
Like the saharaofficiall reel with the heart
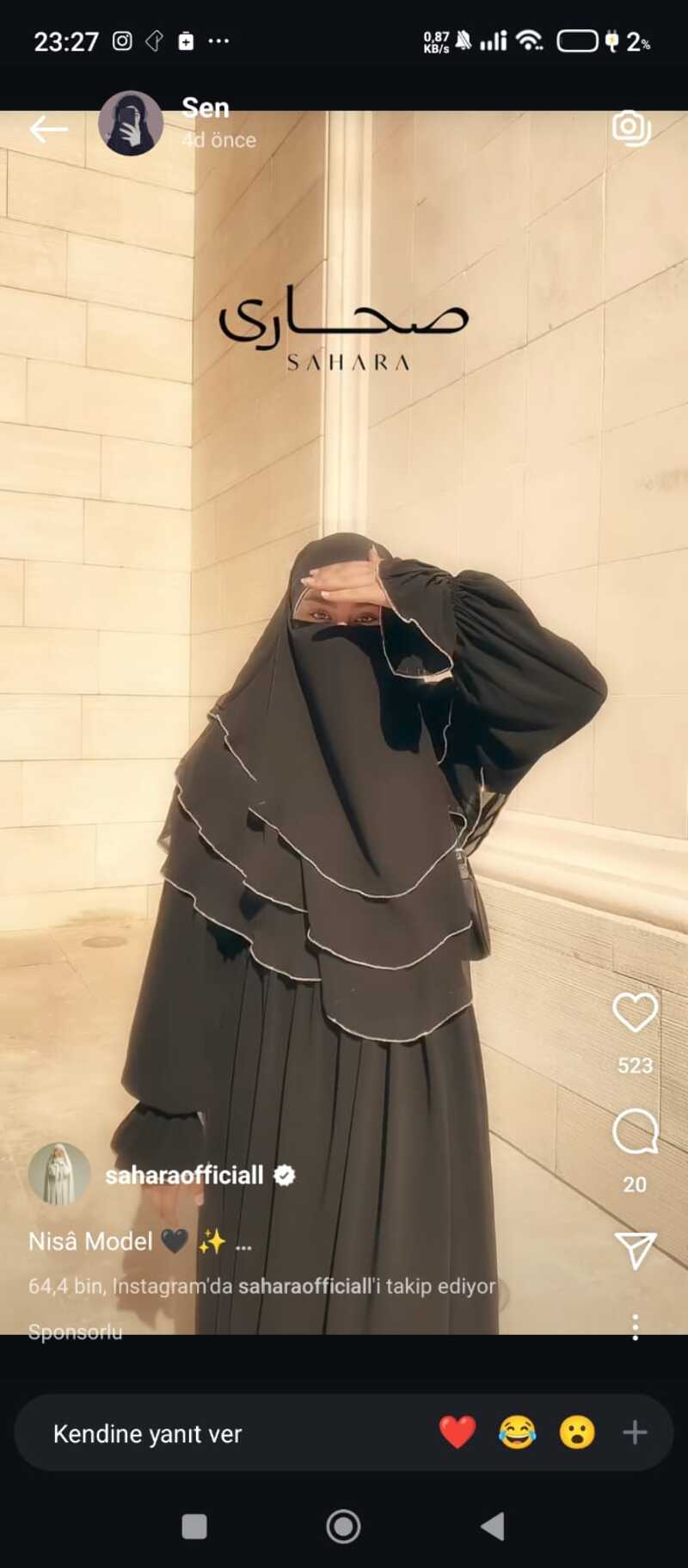click(635, 1012)
